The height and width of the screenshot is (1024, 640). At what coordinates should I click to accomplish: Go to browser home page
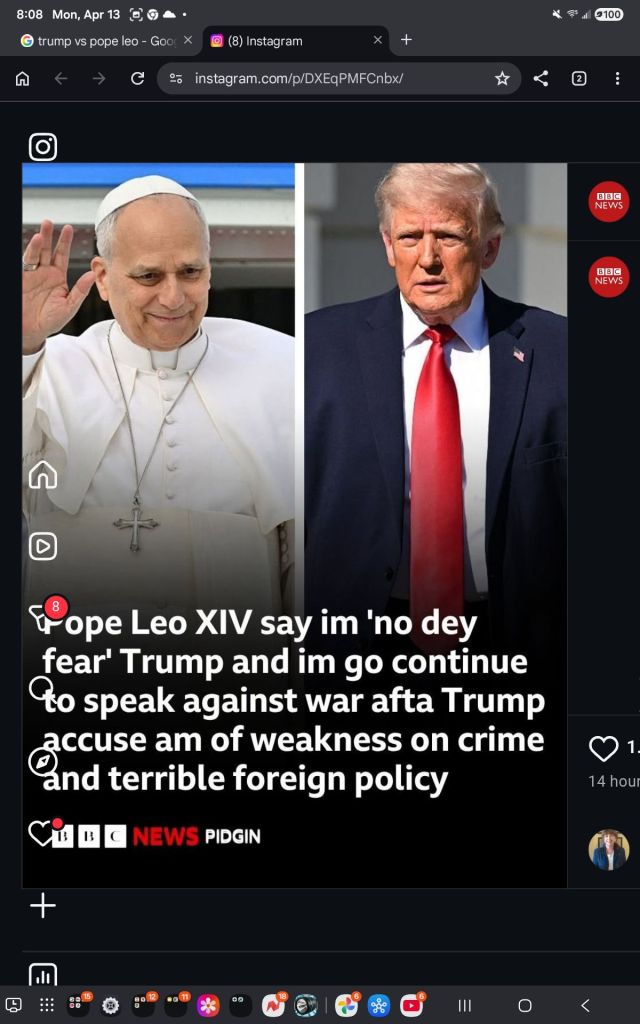pos(23,79)
